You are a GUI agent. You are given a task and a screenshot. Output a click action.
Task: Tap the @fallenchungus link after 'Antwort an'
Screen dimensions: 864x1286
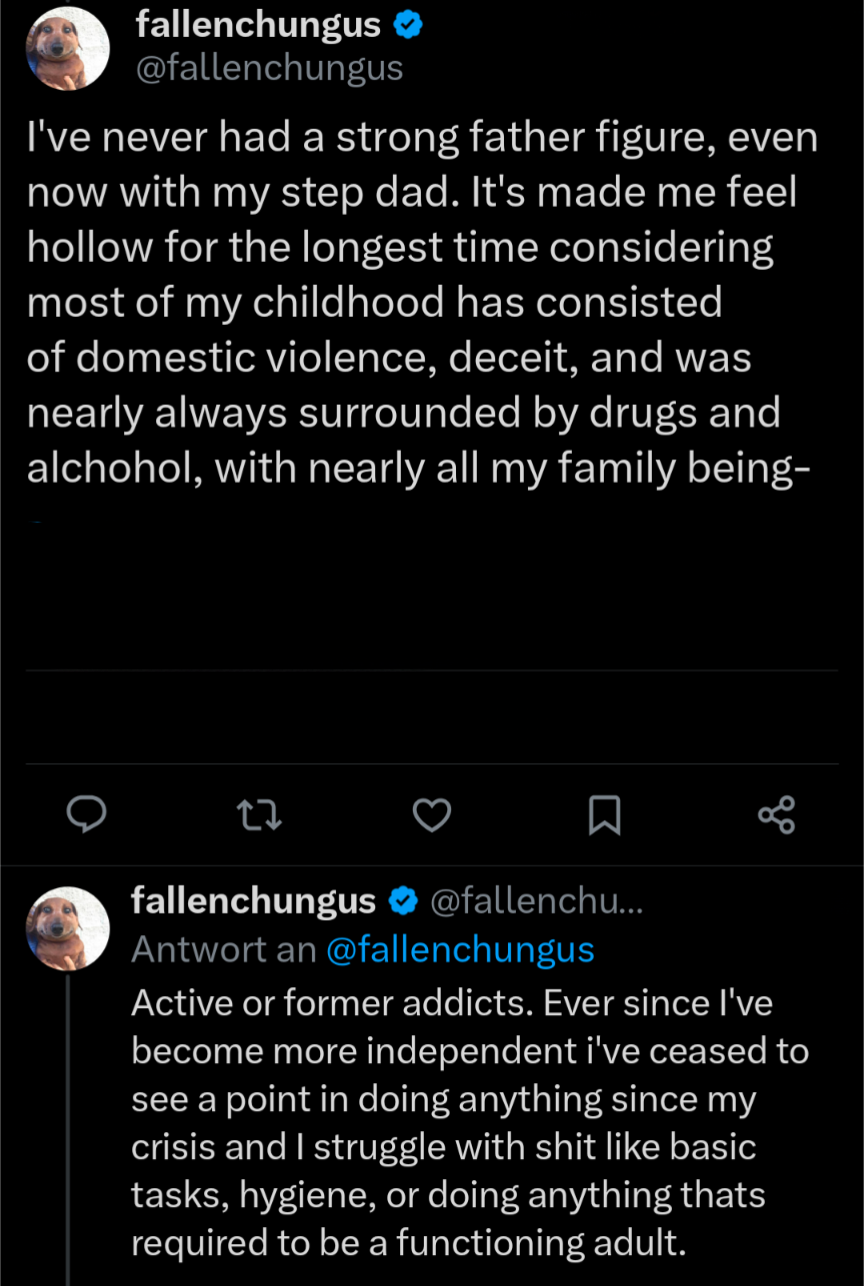[x=460, y=949]
